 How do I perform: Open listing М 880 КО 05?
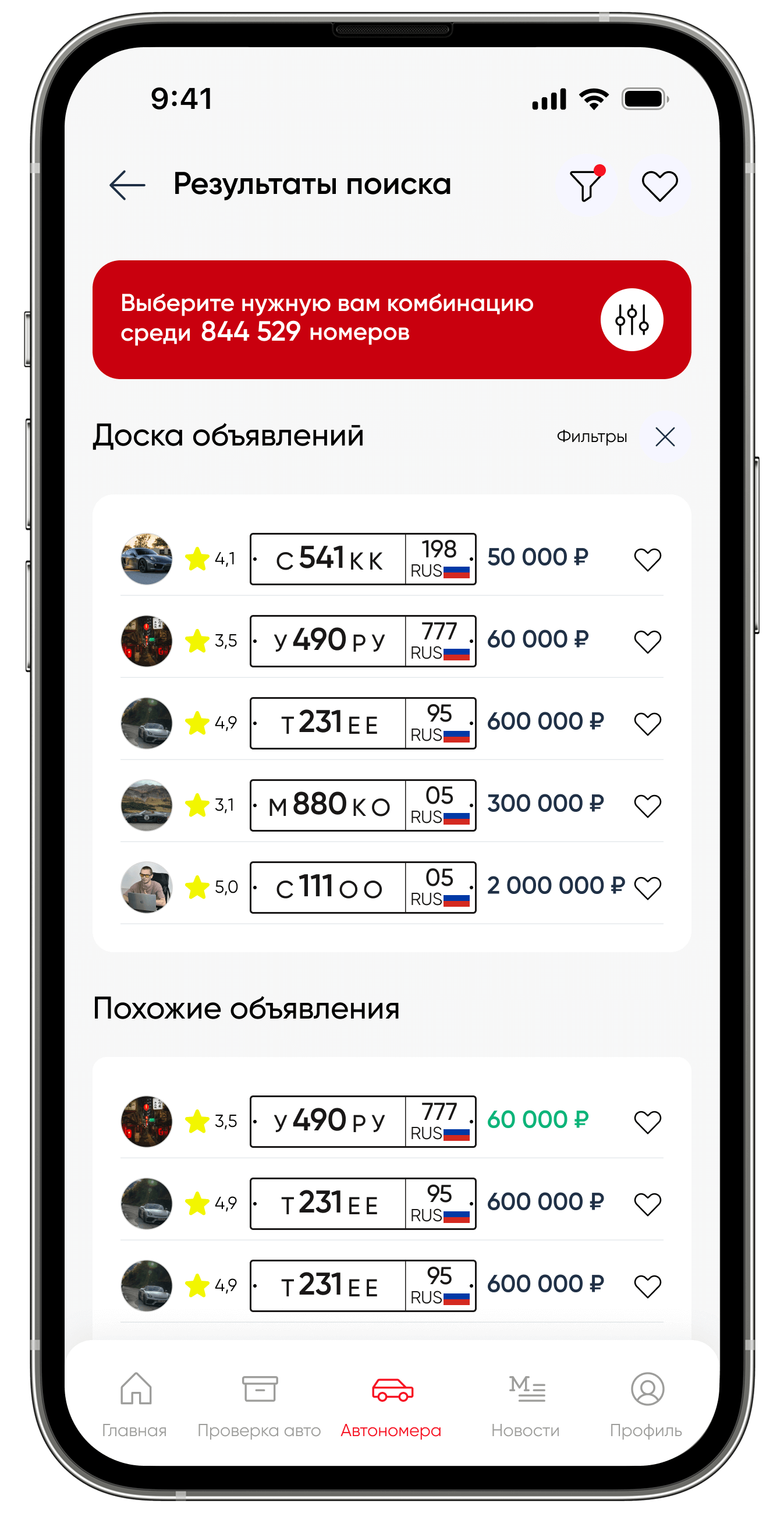click(x=363, y=805)
